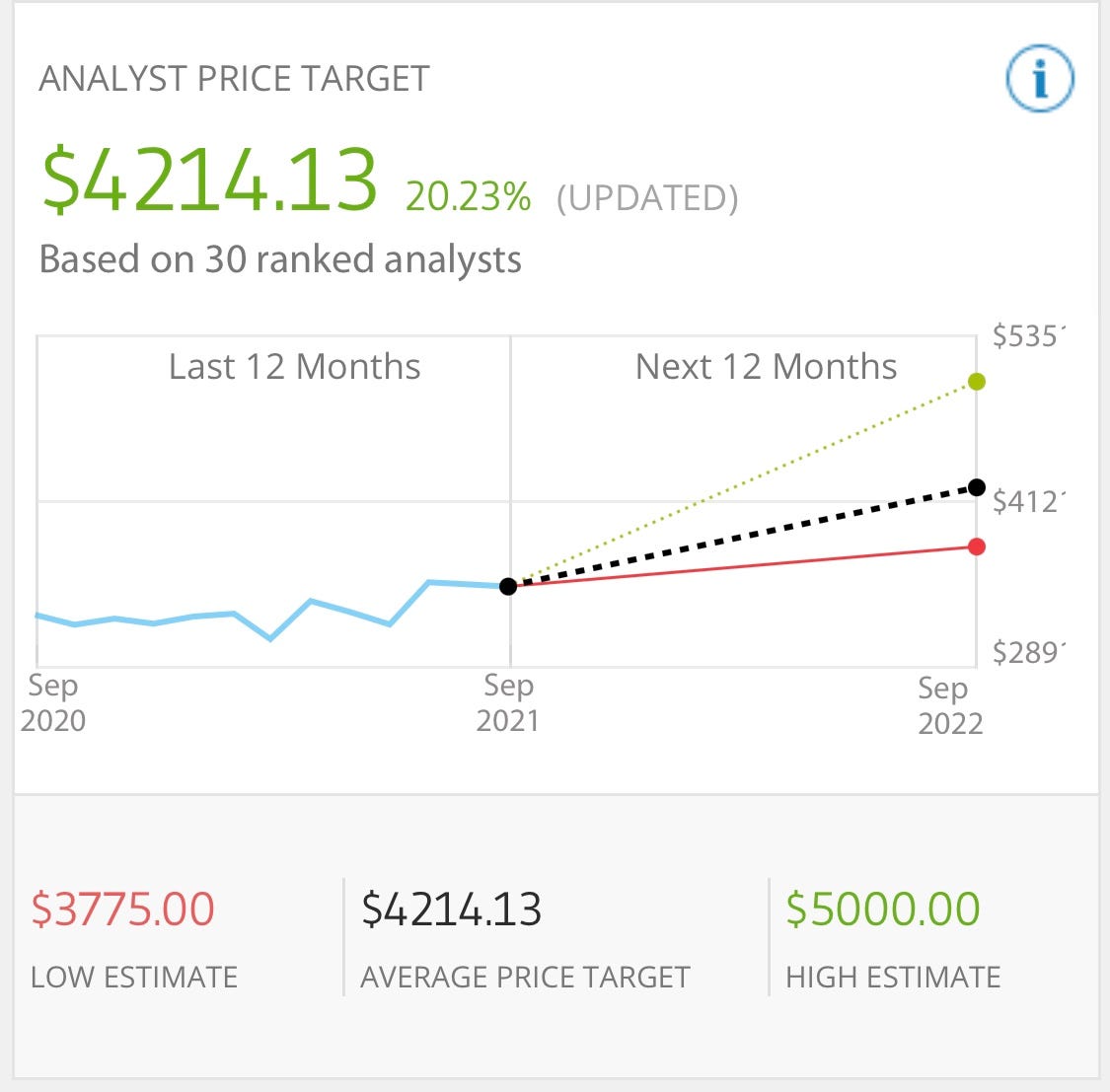
Task: Open the analyst price target info icon
Action: click(1039, 80)
